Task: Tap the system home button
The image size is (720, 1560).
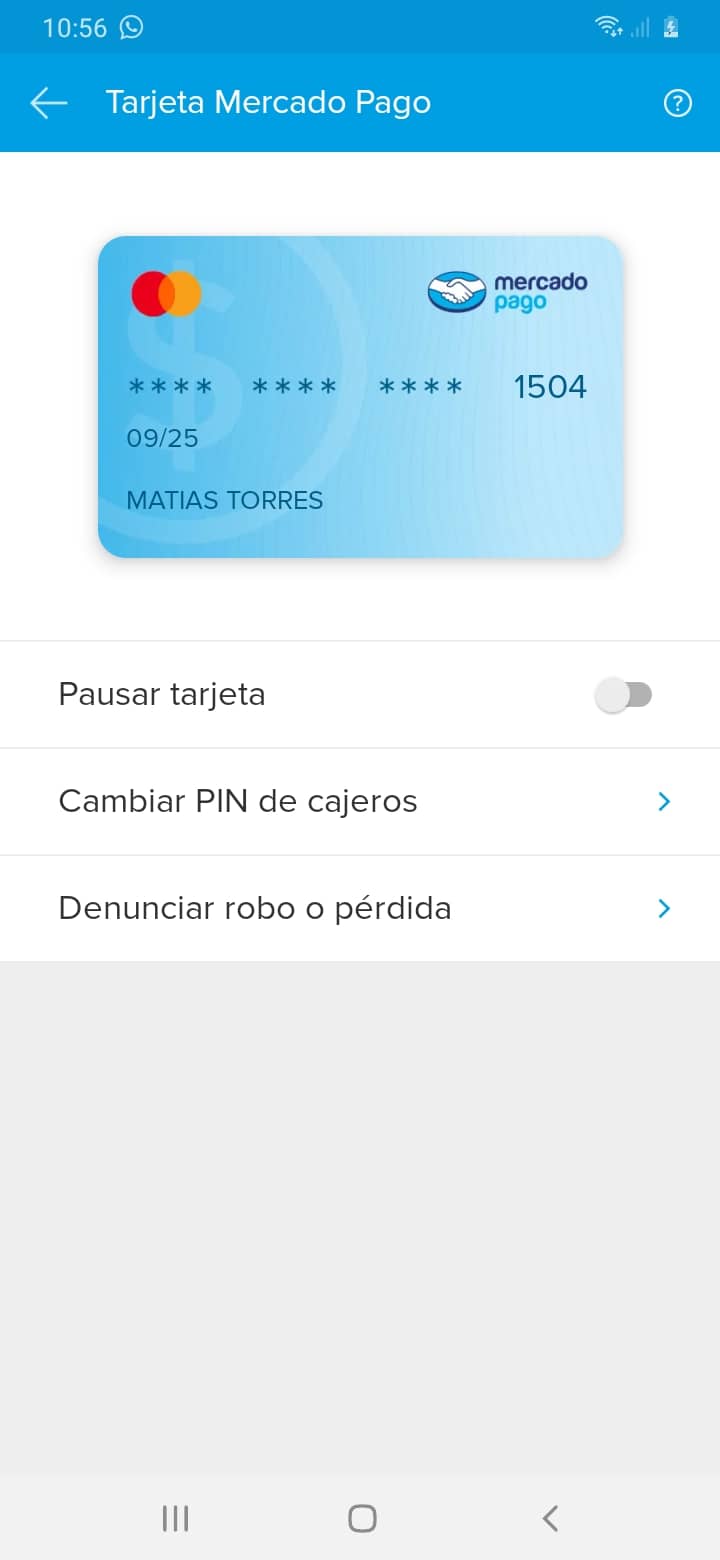Action: pyautogui.click(x=362, y=1518)
